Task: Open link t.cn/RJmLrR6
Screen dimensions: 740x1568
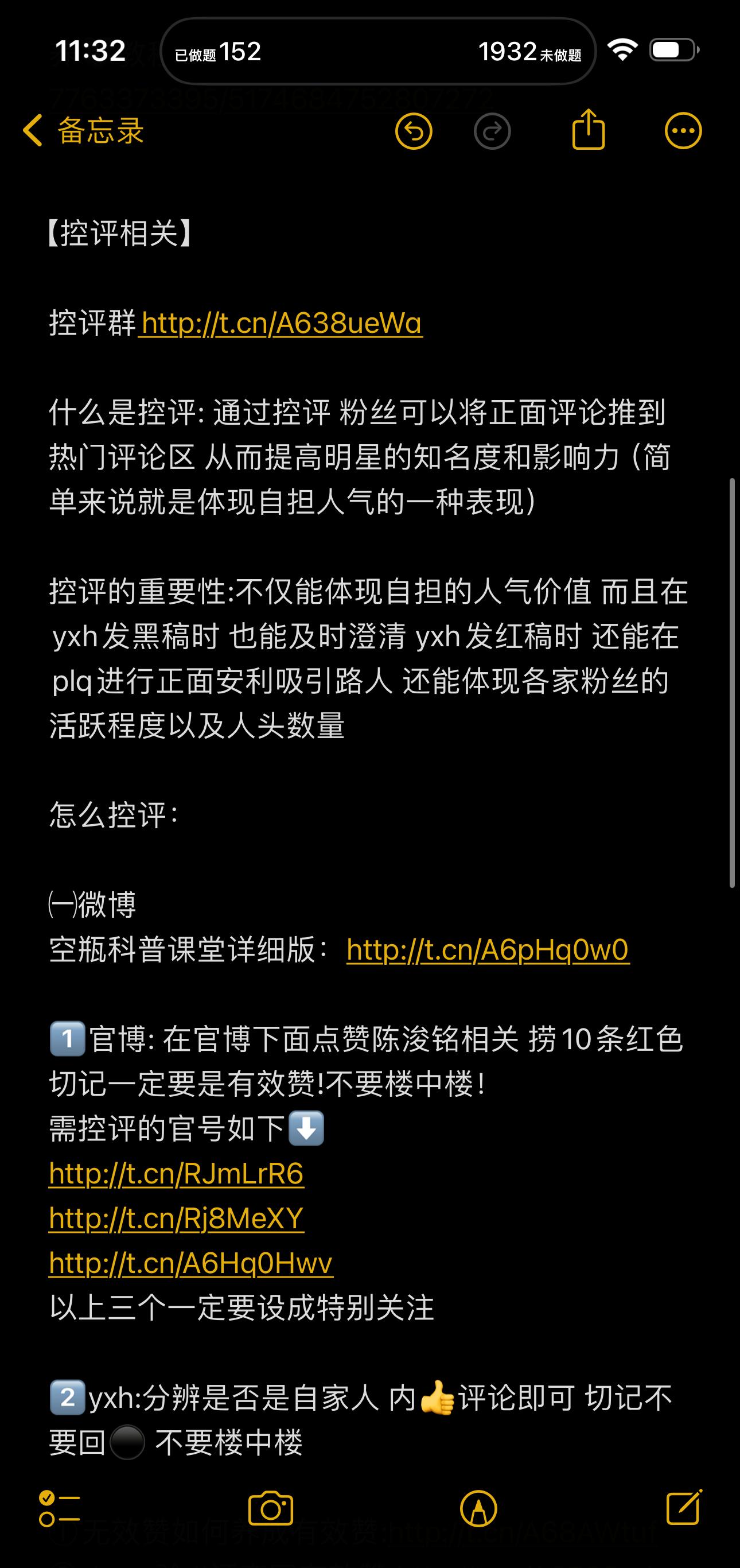Action: point(177,1174)
